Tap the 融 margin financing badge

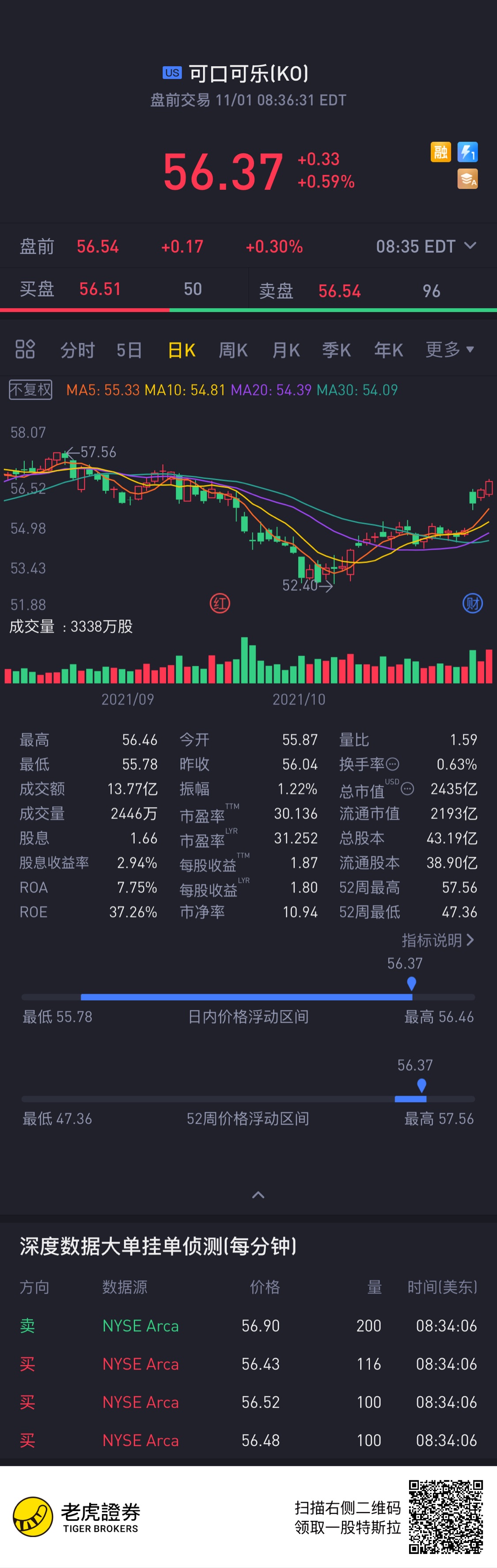440,151
